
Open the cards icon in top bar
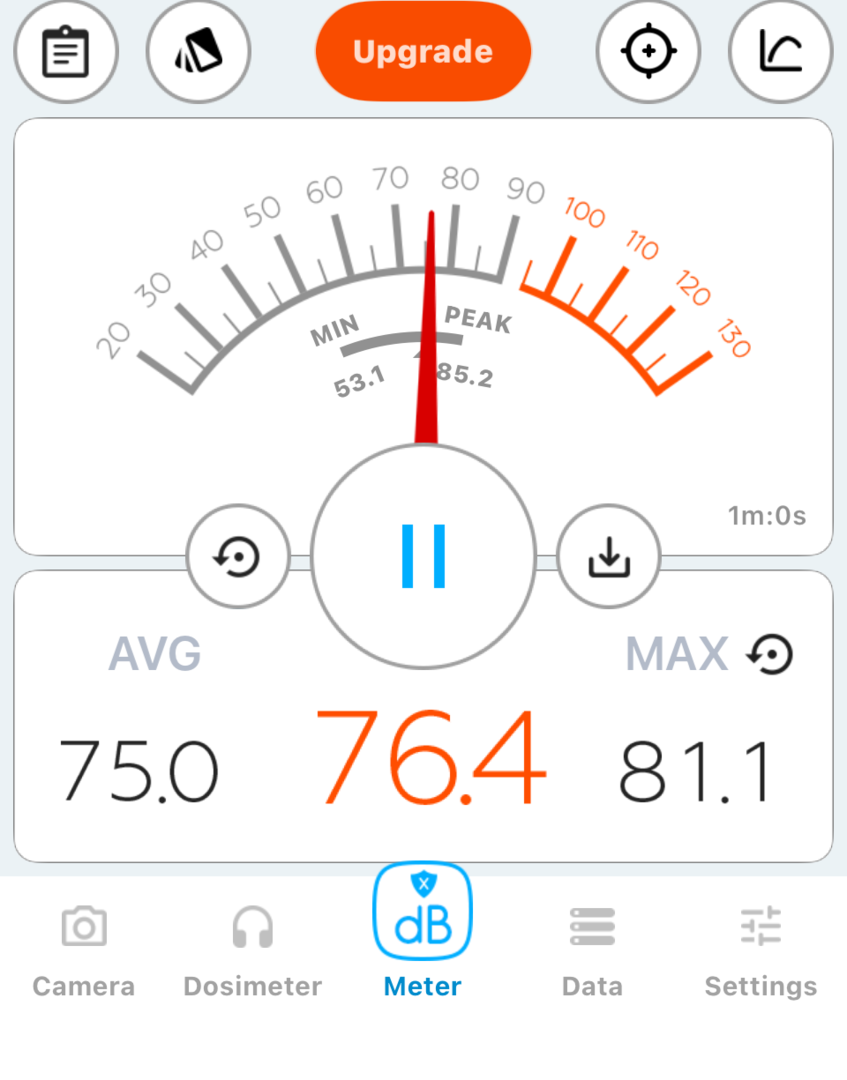[x=198, y=51]
